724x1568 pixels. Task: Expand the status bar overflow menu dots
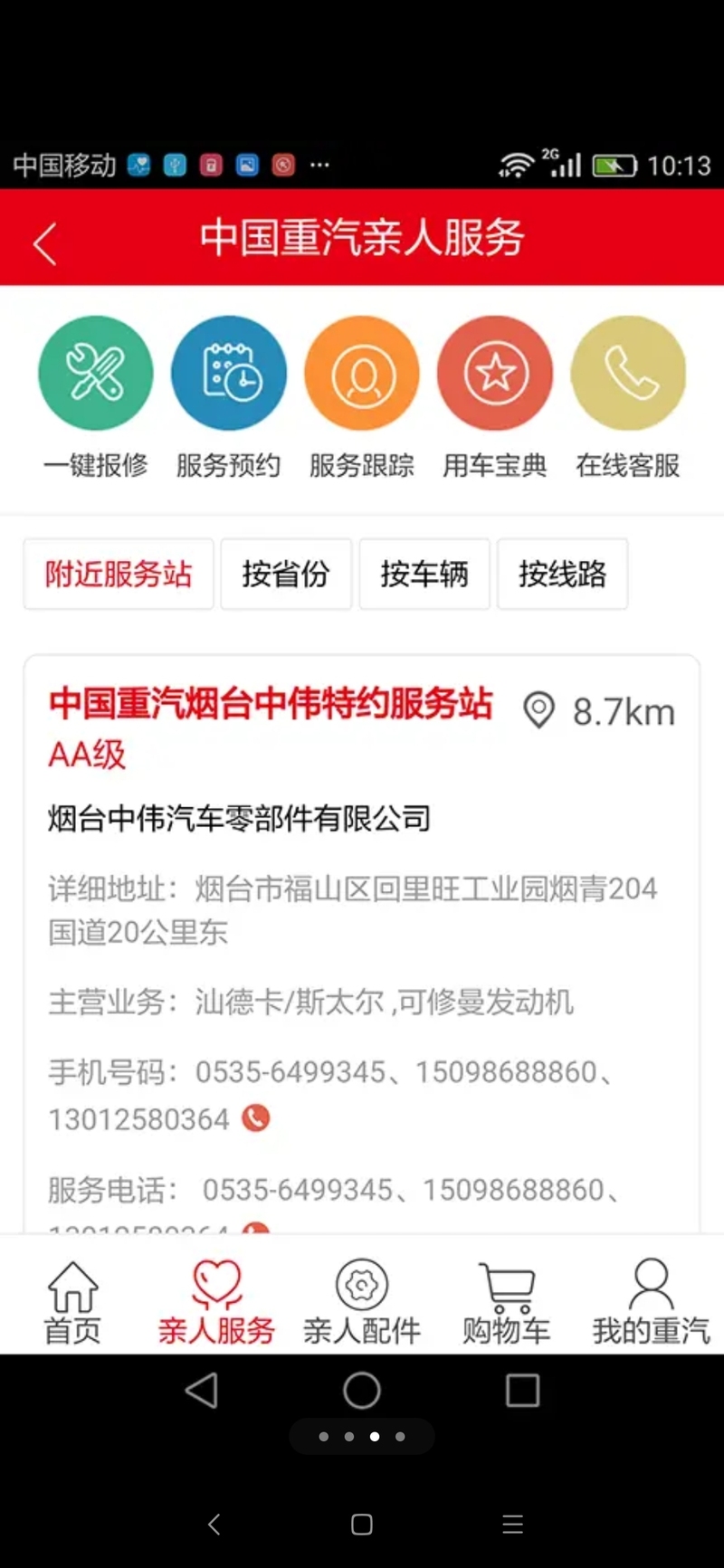pyautogui.click(x=319, y=165)
